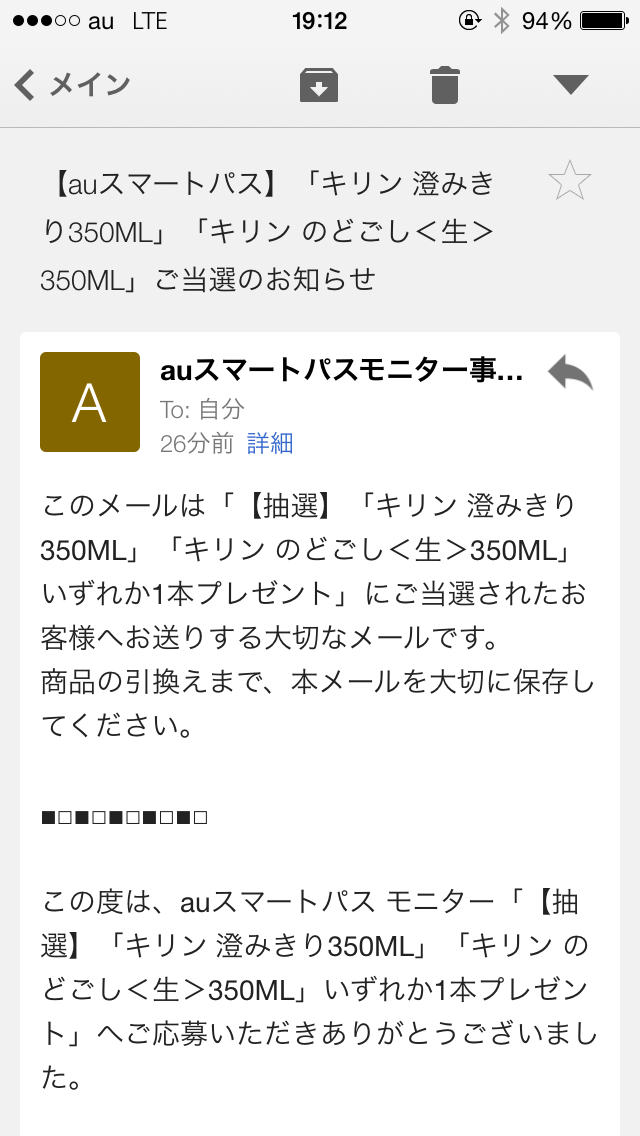This screenshot has width=640, height=1136.
Task: Go back to メイン inbox
Action: click(x=72, y=85)
